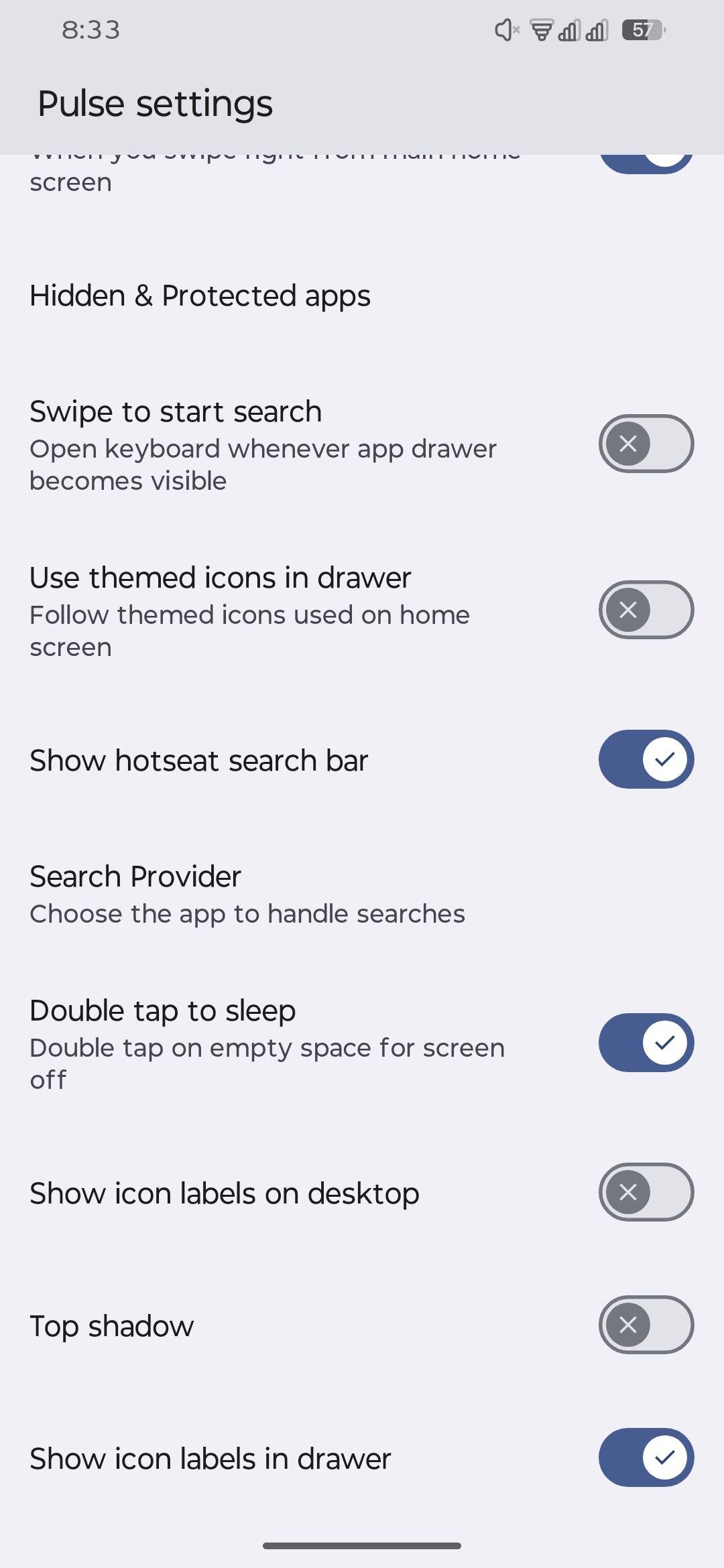724x1568 pixels.
Task: Open Search Provider settings
Action: pyautogui.click(x=247, y=894)
